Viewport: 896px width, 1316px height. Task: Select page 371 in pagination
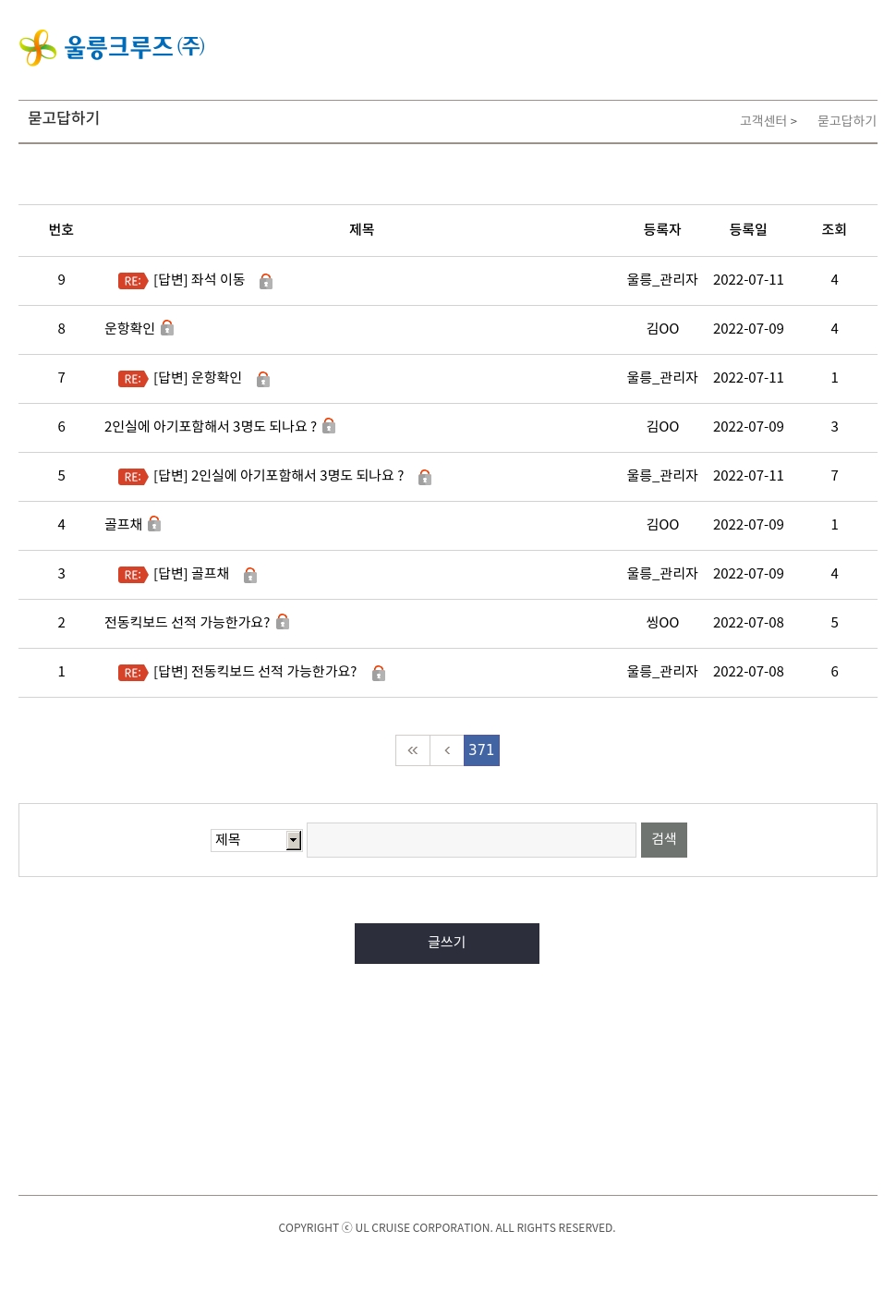[x=481, y=750]
